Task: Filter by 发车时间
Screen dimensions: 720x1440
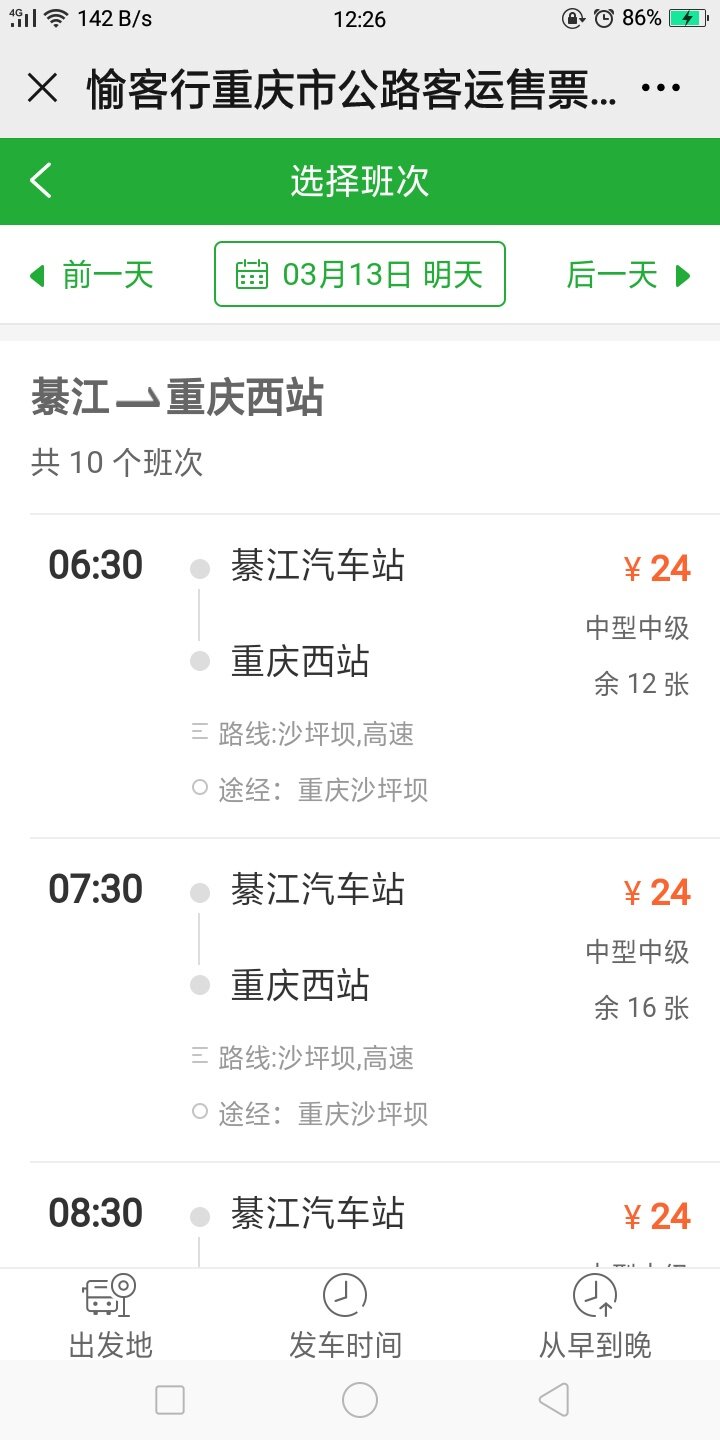Action: [345, 1316]
